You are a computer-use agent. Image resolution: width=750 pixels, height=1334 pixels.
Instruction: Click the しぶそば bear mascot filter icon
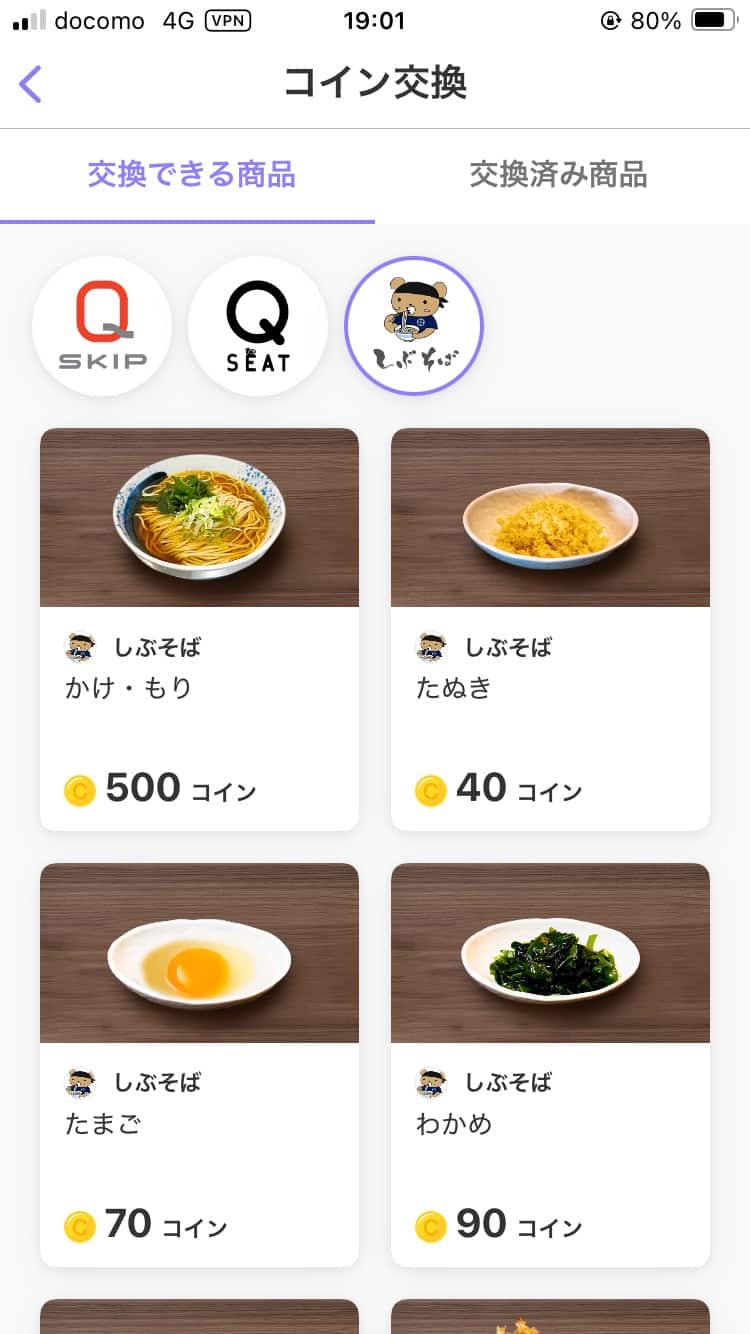coord(414,326)
